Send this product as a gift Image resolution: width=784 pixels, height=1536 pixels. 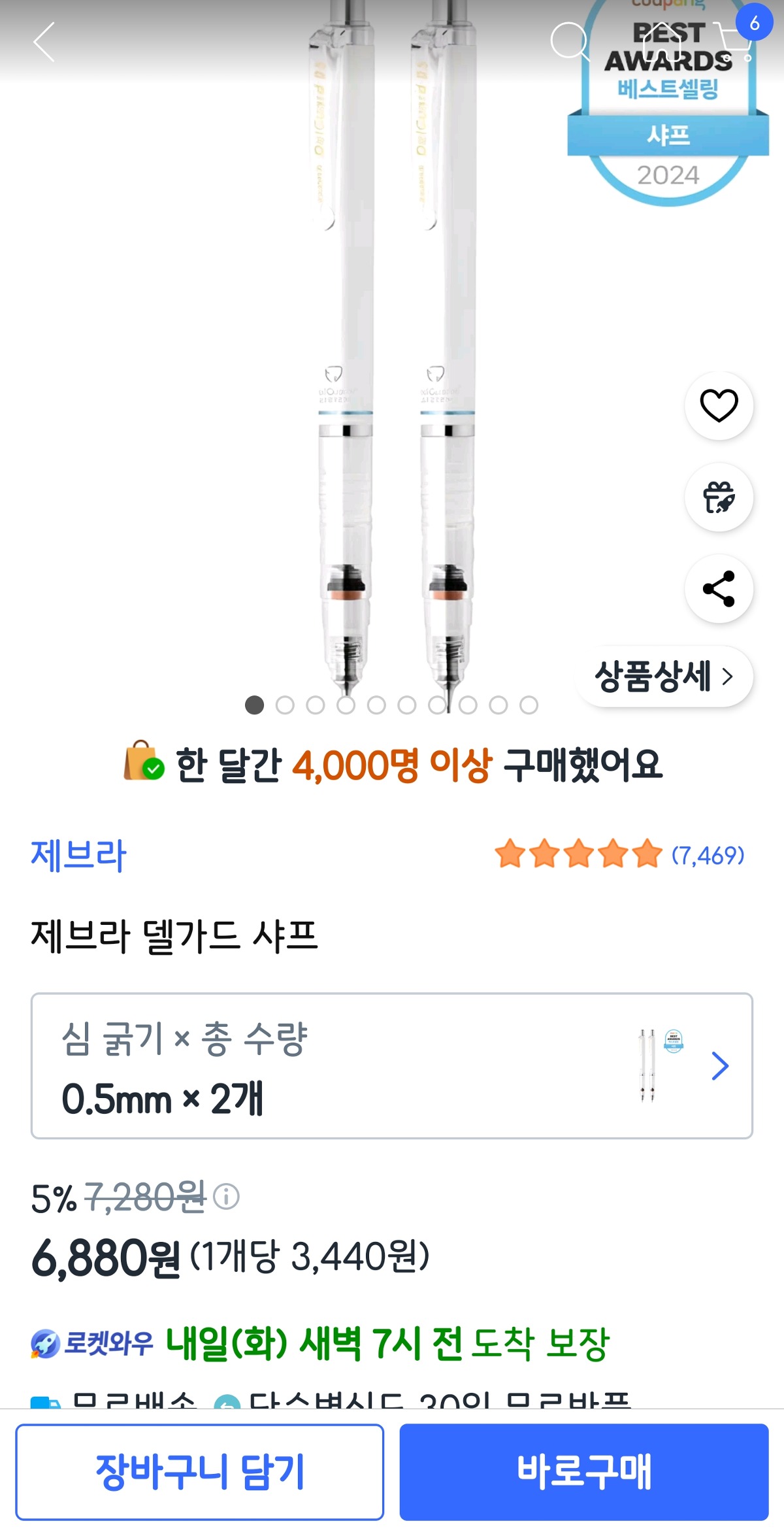coord(719,497)
